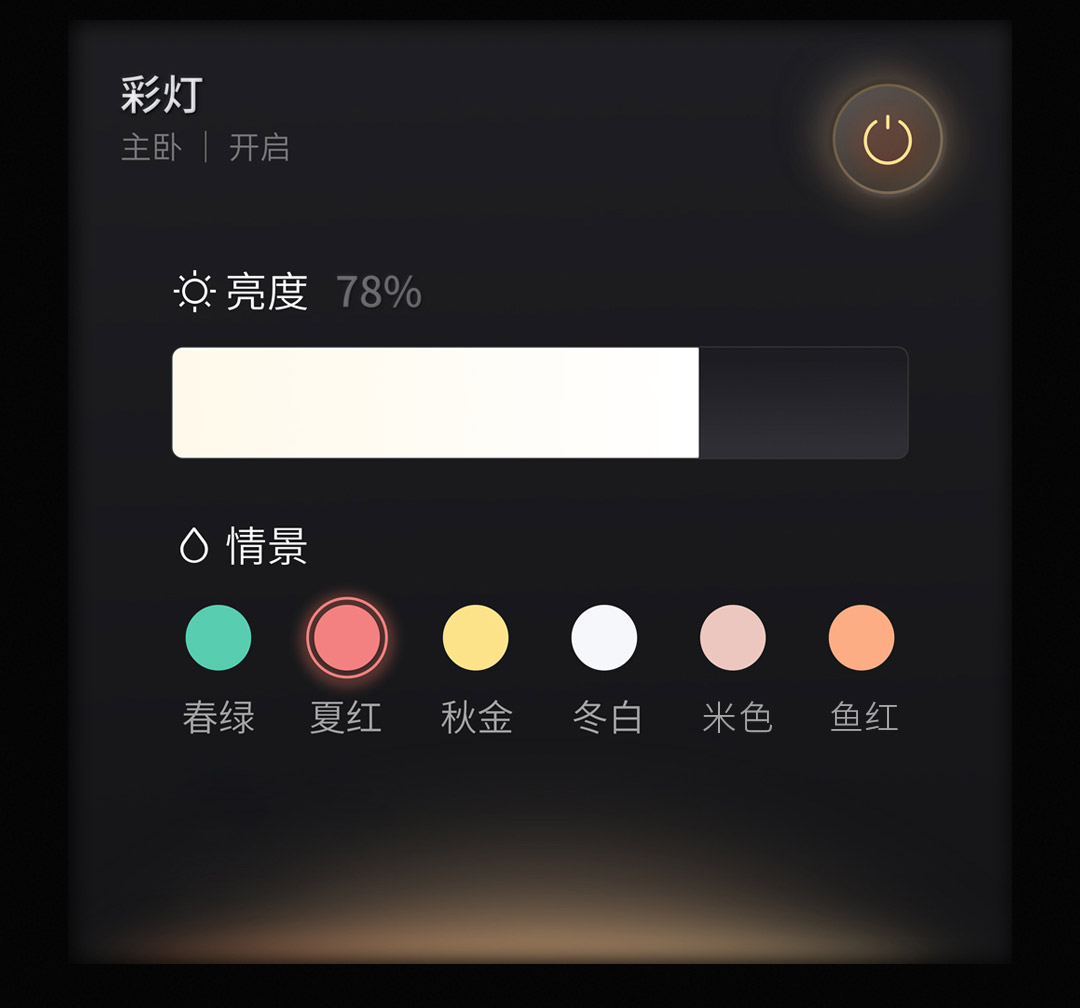This screenshot has height=1008, width=1080.
Task: Tap the 亮度 brightness bar to set level
Action: pyautogui.click(x=540, y=403)
